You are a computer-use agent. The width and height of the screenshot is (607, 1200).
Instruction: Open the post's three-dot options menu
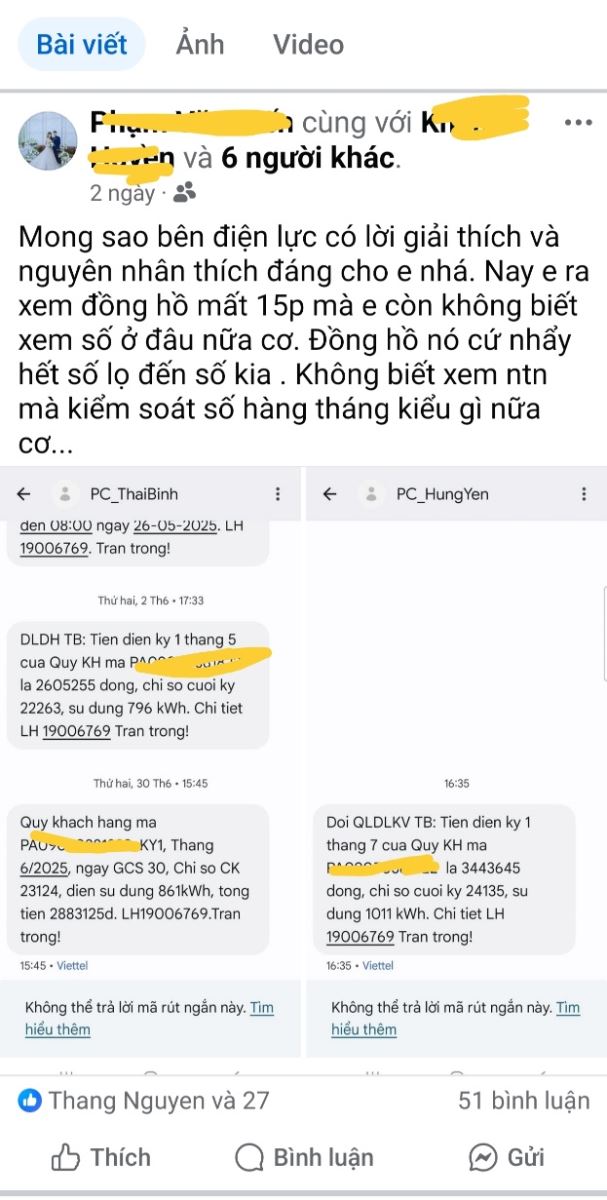click(x=578, y=123)
